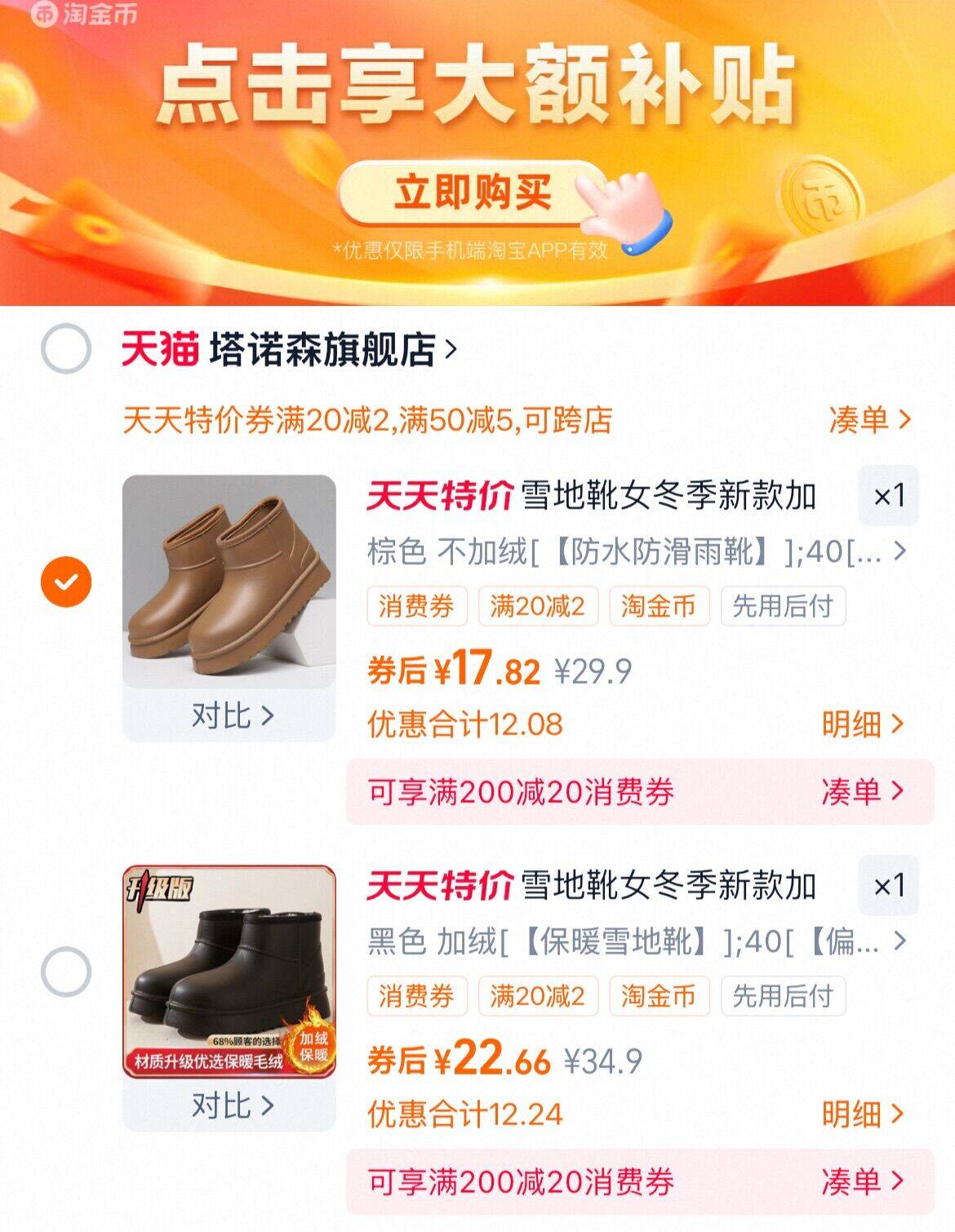This screenshot has height=1232, width=955.
Task: Check the black fleece snow boots item
Action: click(66, 972)
